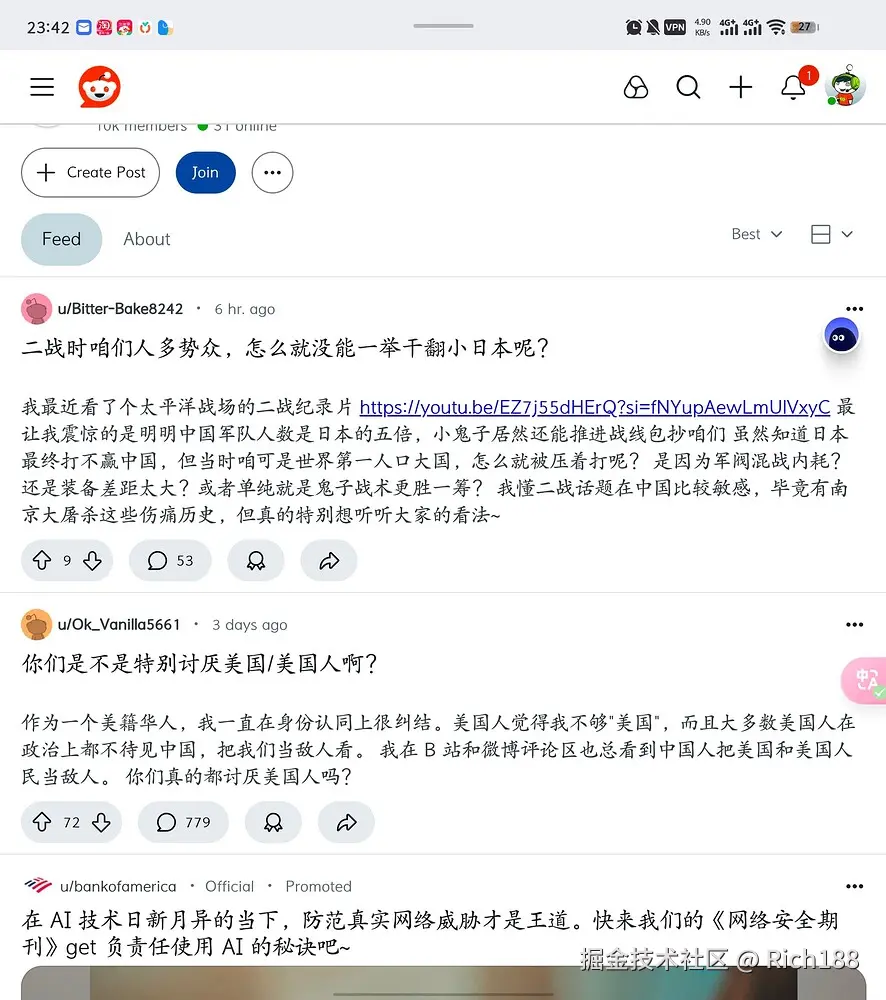Share the WWII documentary post
The image size is (886, 1000).
pos(329,561)
